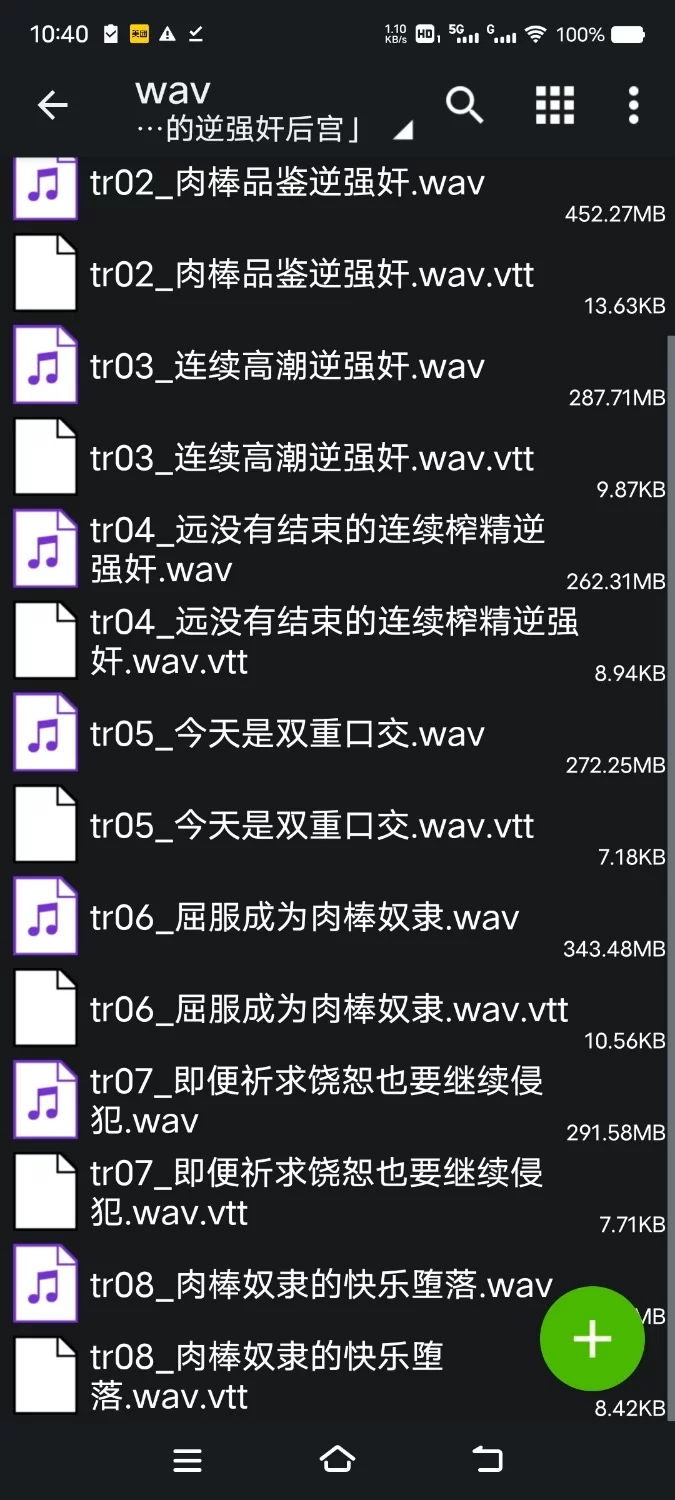Open the tr04 .wav.vtt file
The image size is (675, 1500).
[x=334, y=641]
